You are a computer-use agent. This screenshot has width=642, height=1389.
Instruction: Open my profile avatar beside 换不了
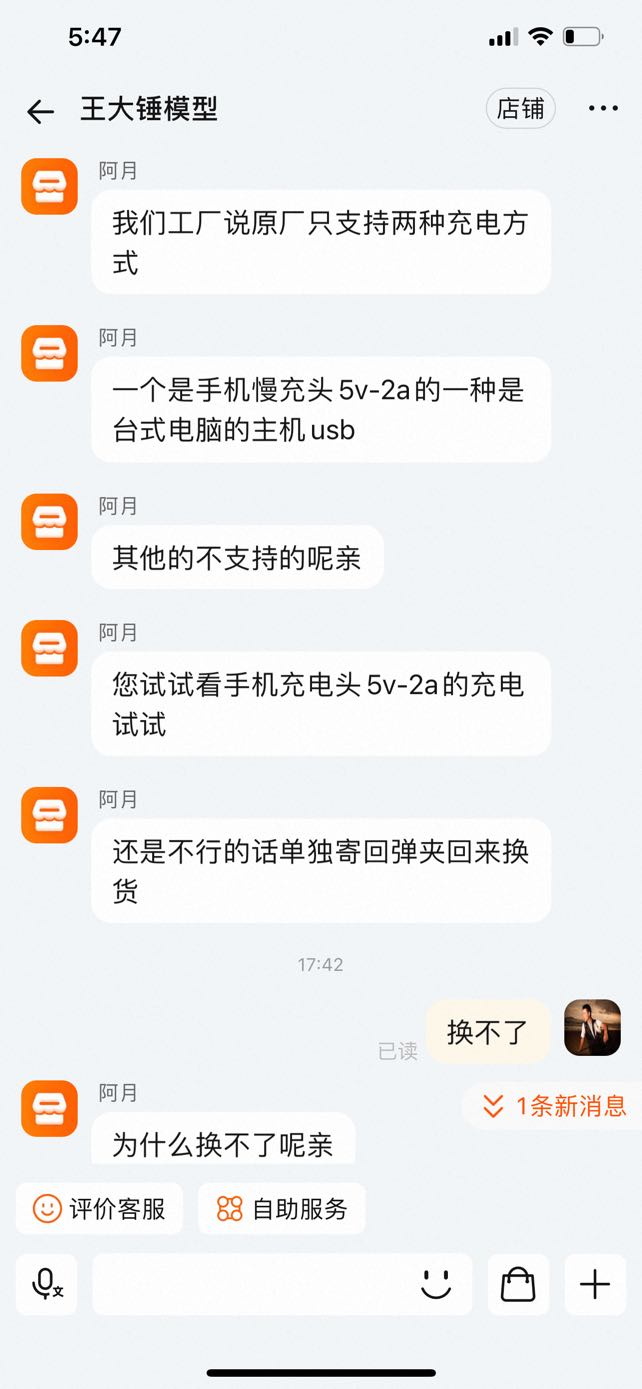pos(592,1028)
